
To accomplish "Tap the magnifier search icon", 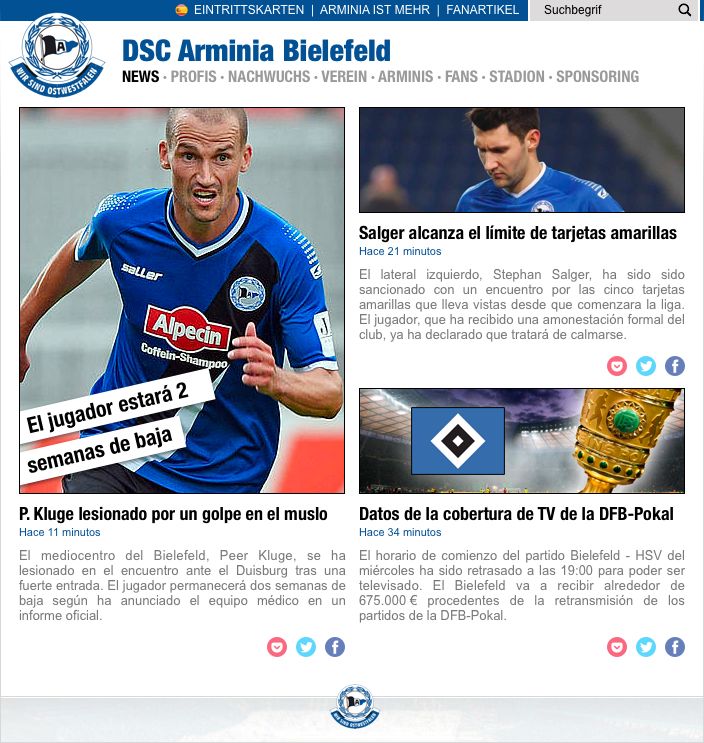I will click(684, 10).
